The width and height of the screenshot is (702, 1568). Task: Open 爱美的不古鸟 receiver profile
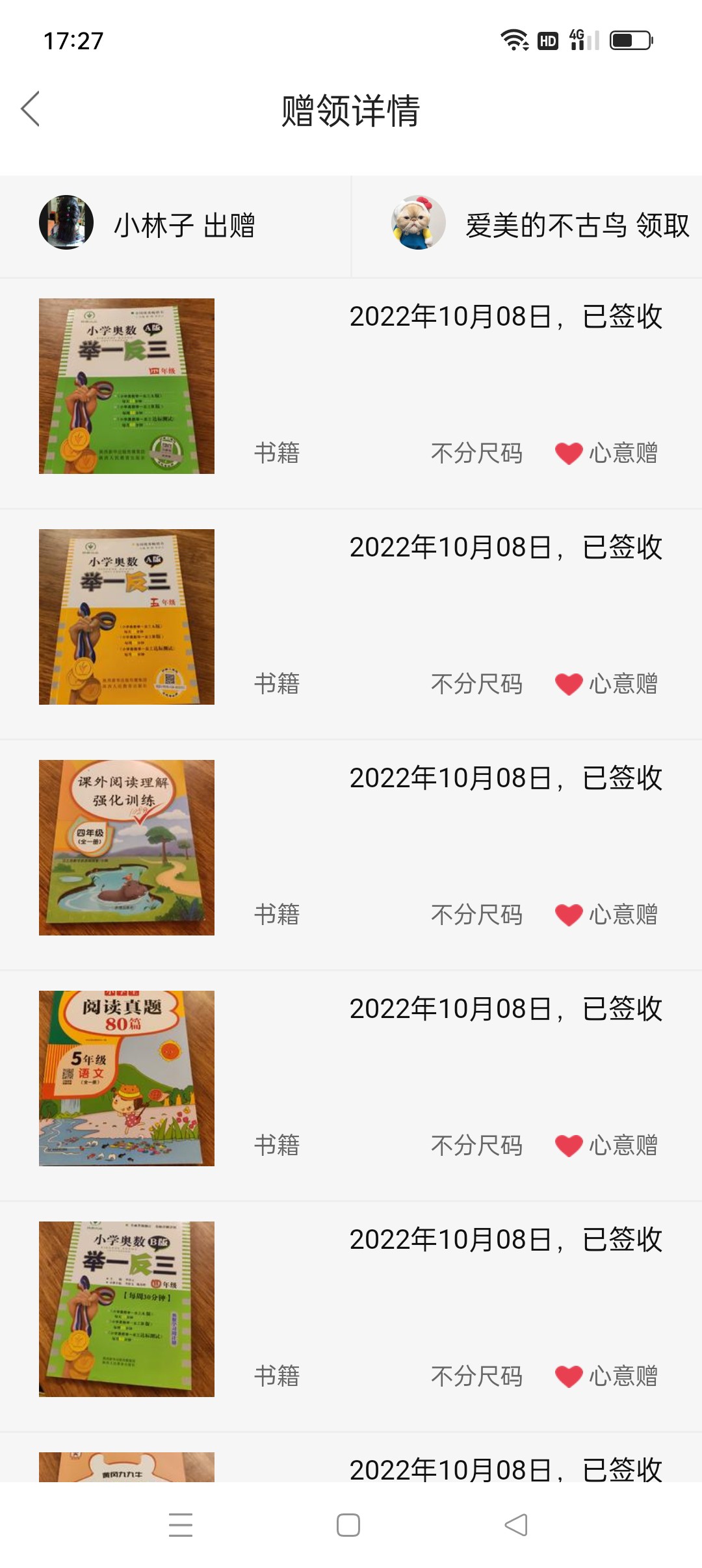click(419, 223)
